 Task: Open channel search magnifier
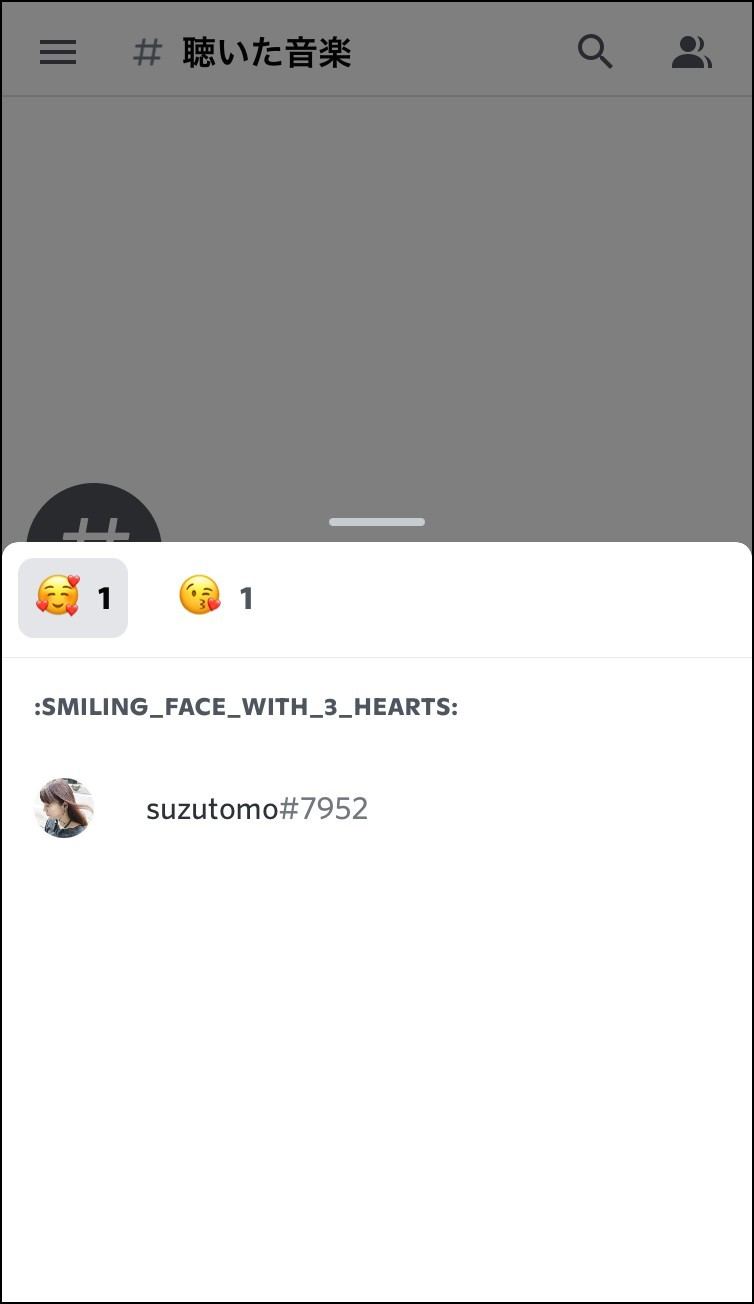pos(595,51)
